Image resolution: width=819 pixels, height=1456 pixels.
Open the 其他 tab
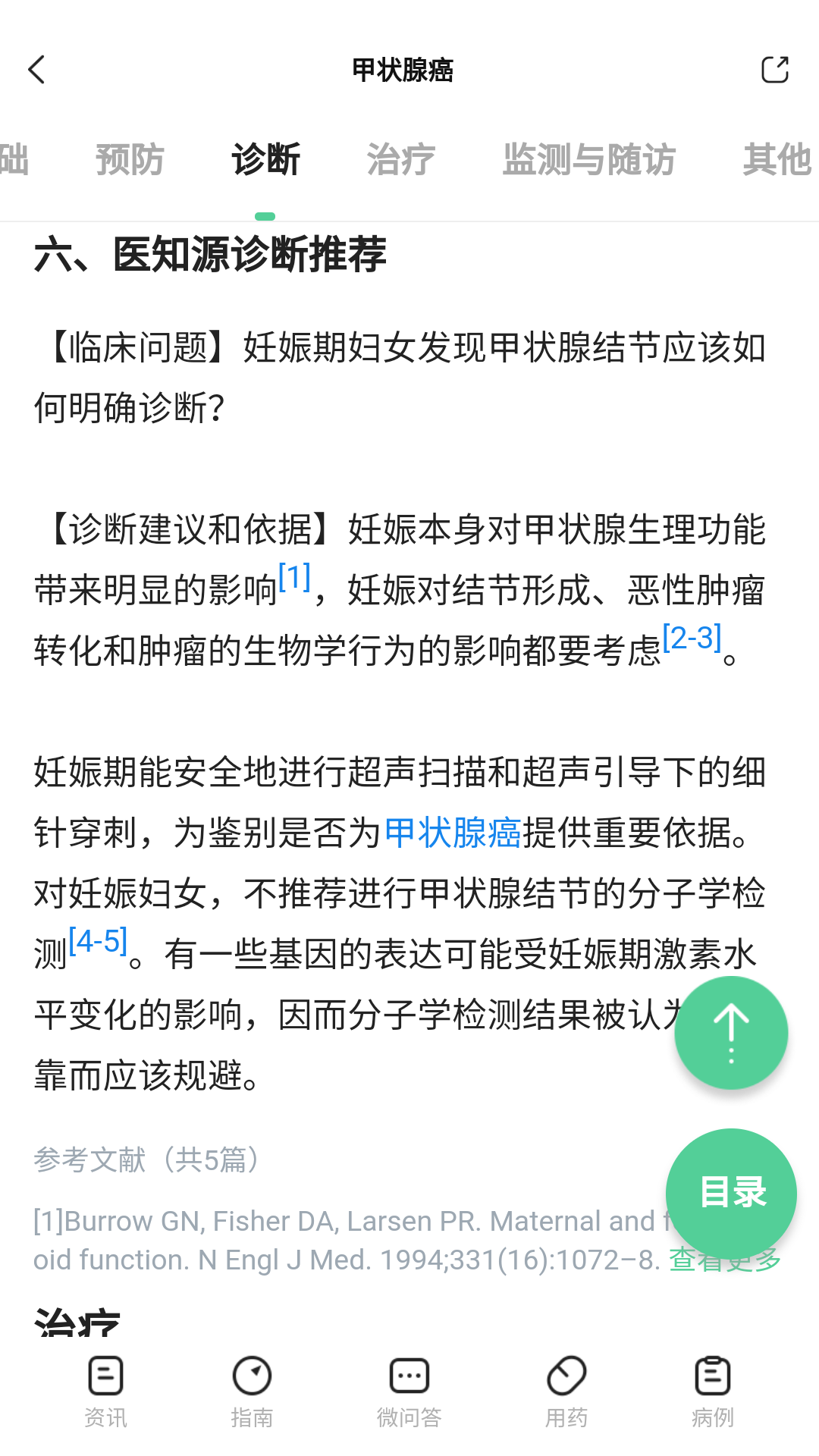point(775,159)
